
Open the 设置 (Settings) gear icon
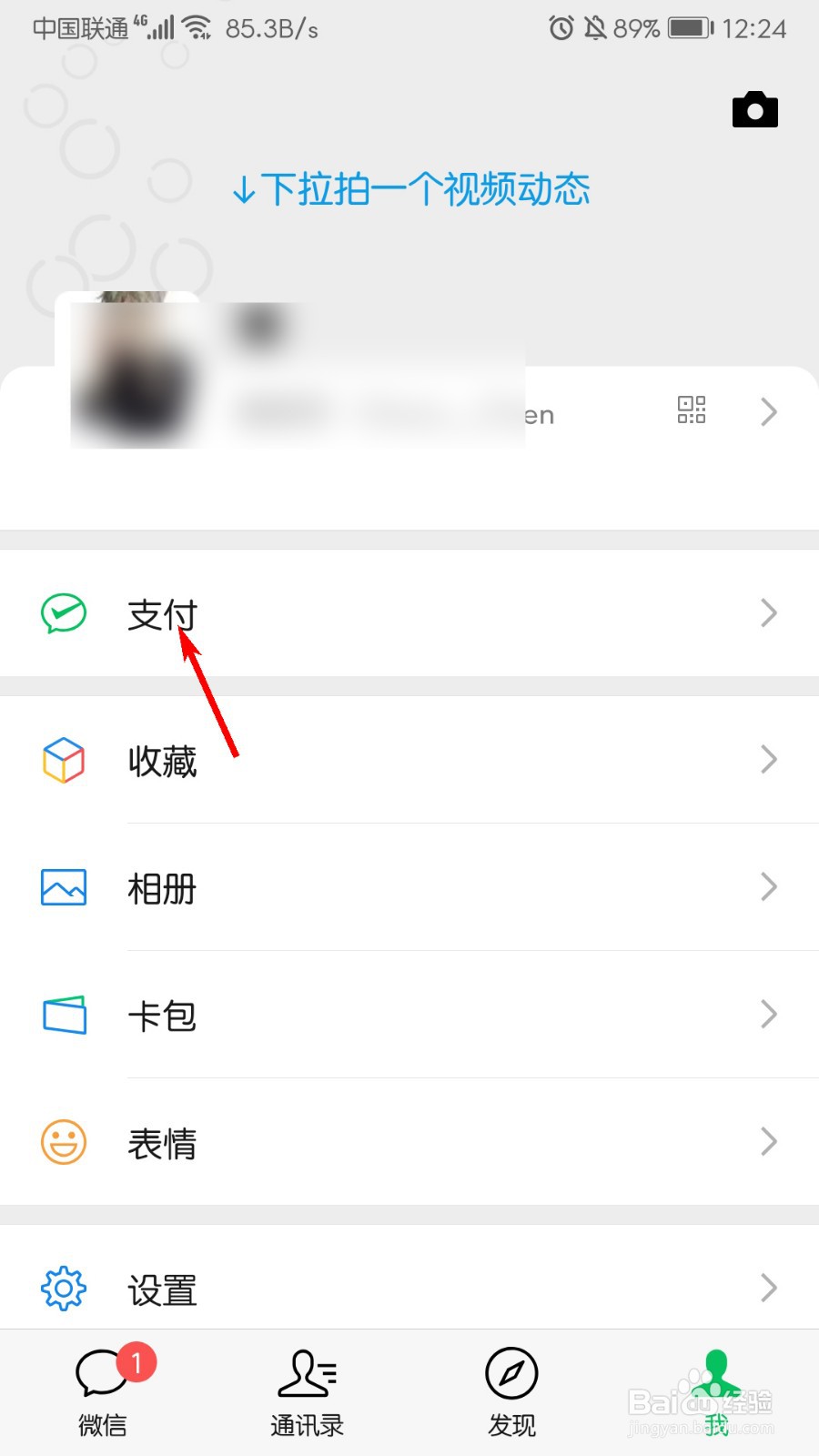pyautogui.click(x=63, y=1288)
